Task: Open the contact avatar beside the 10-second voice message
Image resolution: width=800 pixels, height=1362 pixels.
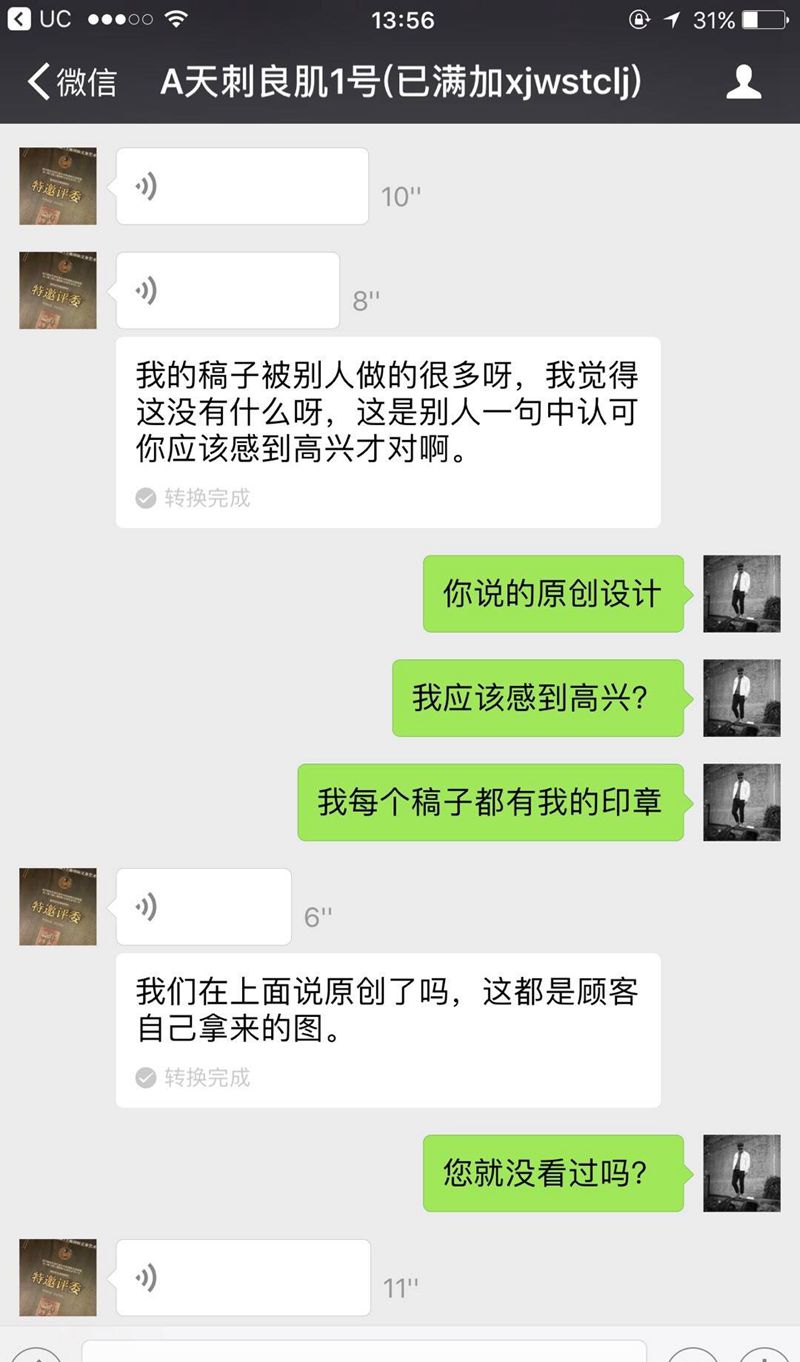Action: (58, 186)
